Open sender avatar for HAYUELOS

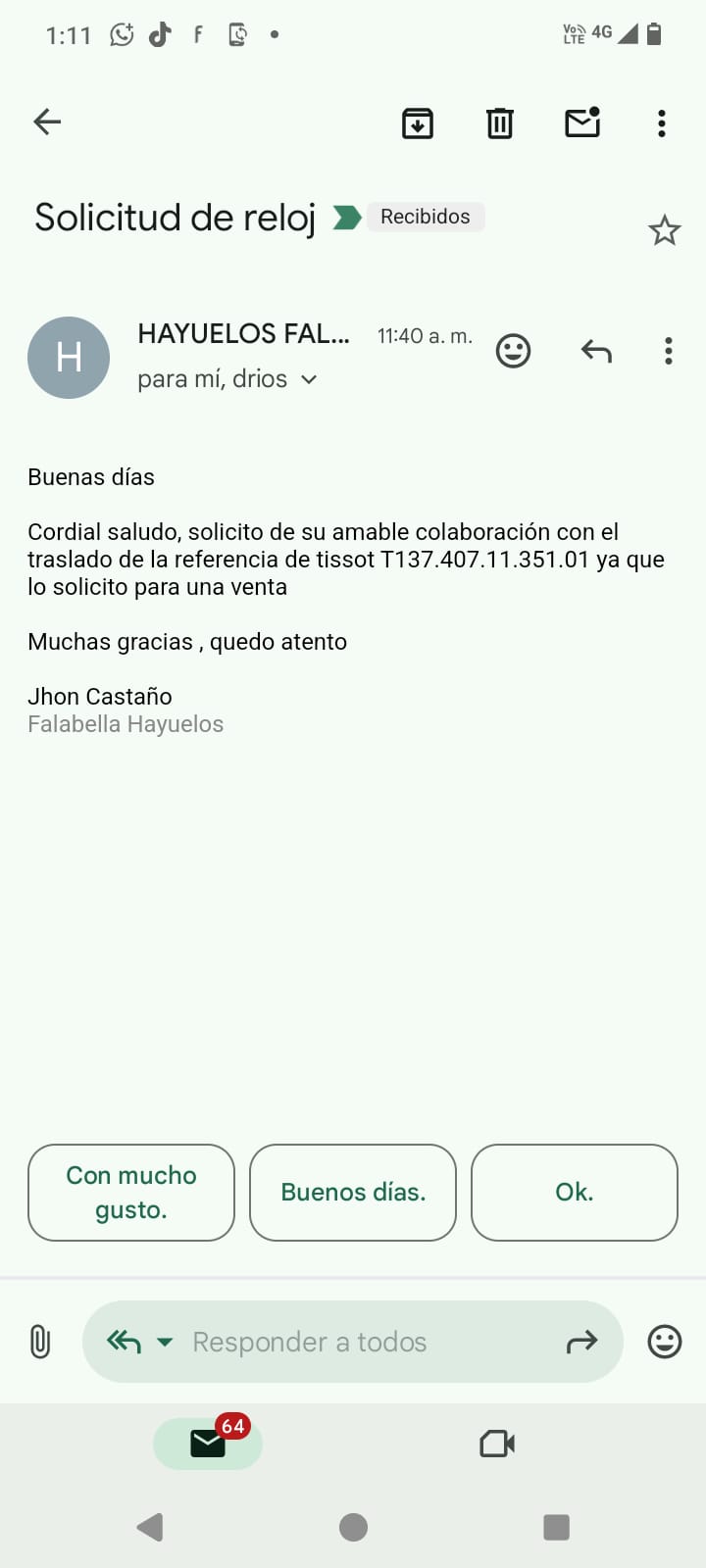click(x=69, y=357)
